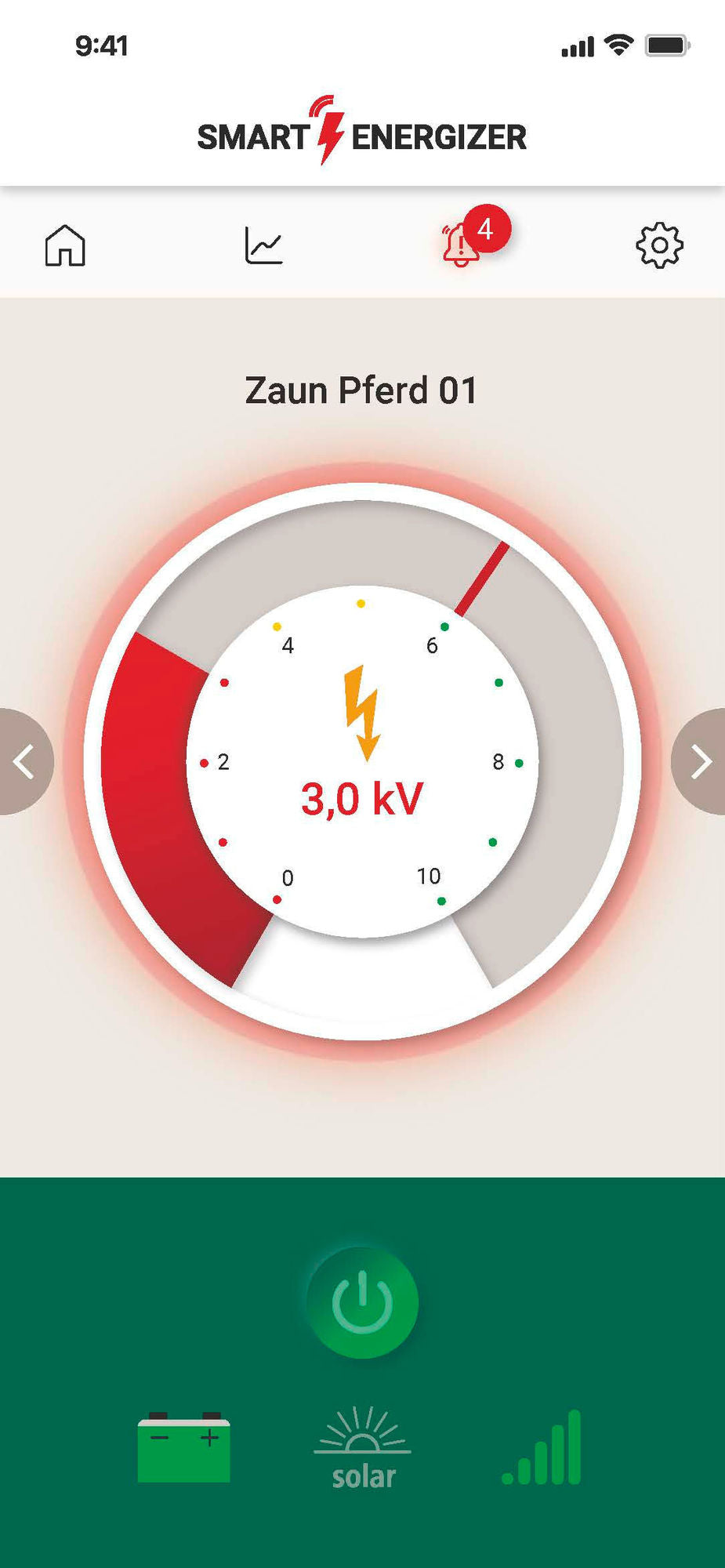This screenshot has width=725, height=1568.
Task: Open the home screen via the house icon
Action: point(65,245)
